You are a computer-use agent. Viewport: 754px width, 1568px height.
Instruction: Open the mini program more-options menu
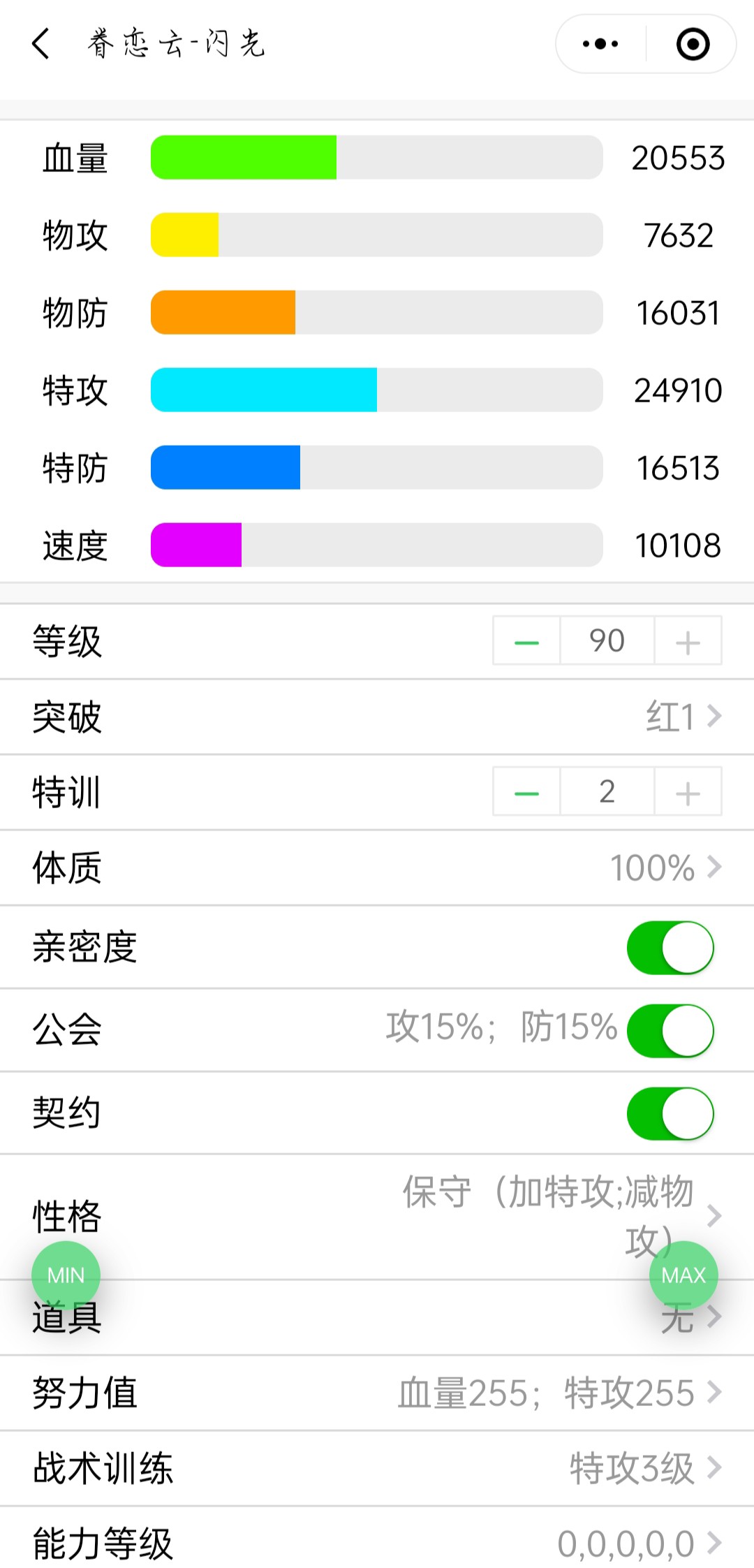point(600,44)
